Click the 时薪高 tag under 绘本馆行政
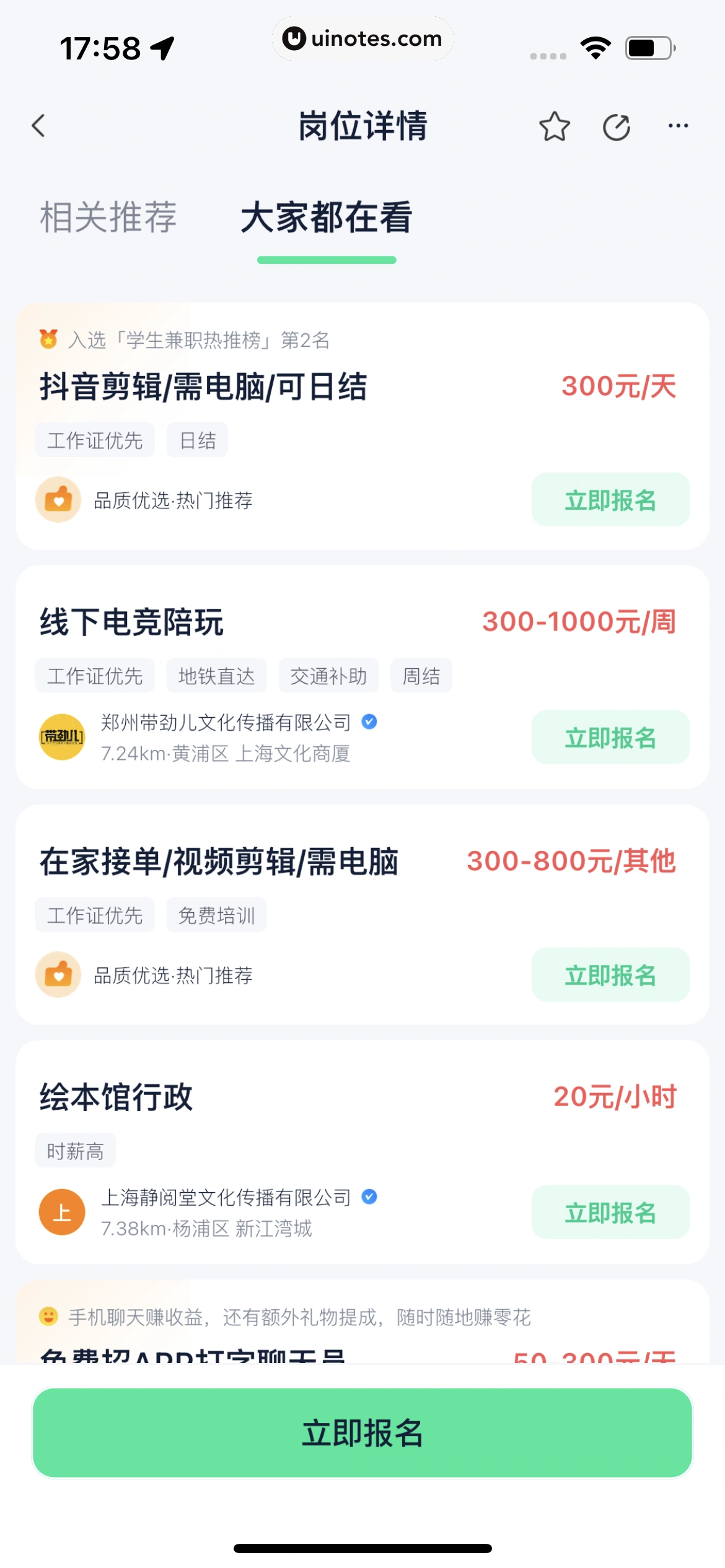Screen dimensions: 725x1568 (x=76, y=1150)
